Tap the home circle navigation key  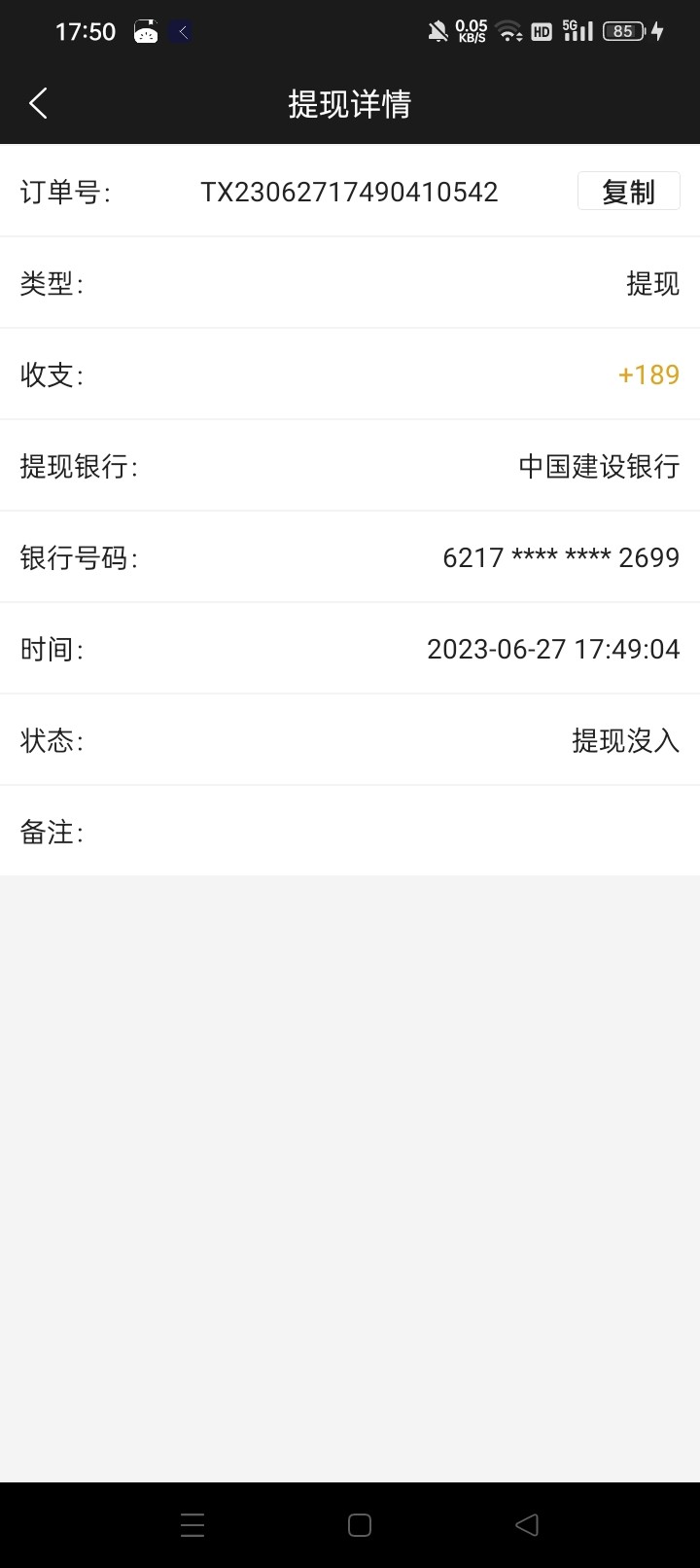point(360,1525)
